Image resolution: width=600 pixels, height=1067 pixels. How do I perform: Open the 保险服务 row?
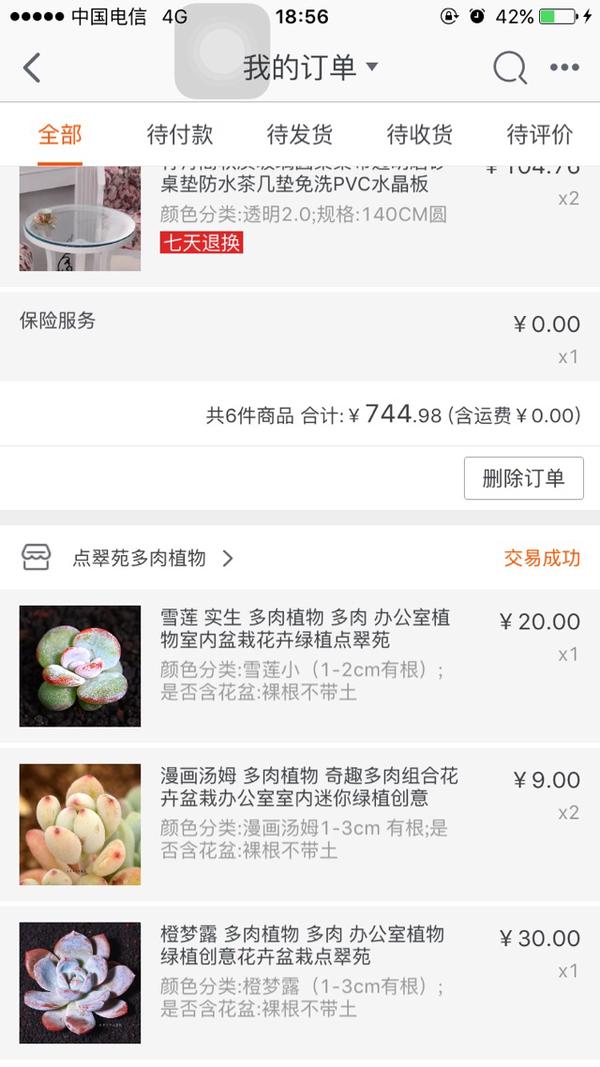click(x=300, y=336)
